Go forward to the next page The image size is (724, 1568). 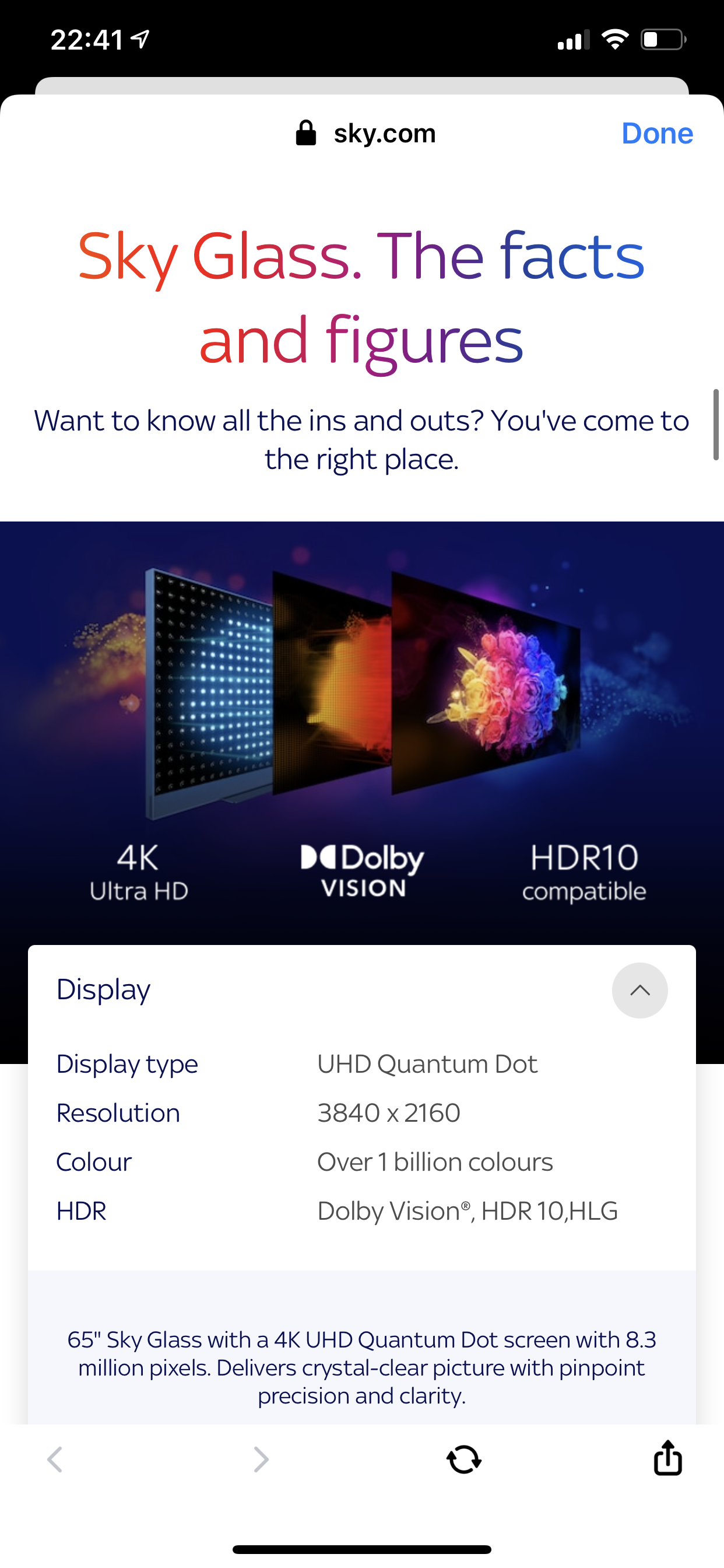tap(261, 1459)
